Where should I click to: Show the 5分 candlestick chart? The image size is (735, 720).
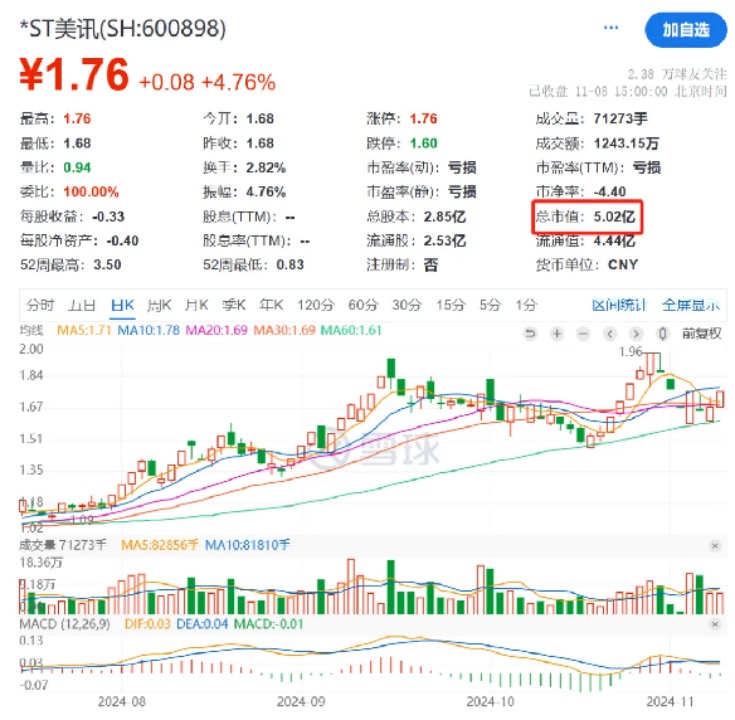point(488,305)
